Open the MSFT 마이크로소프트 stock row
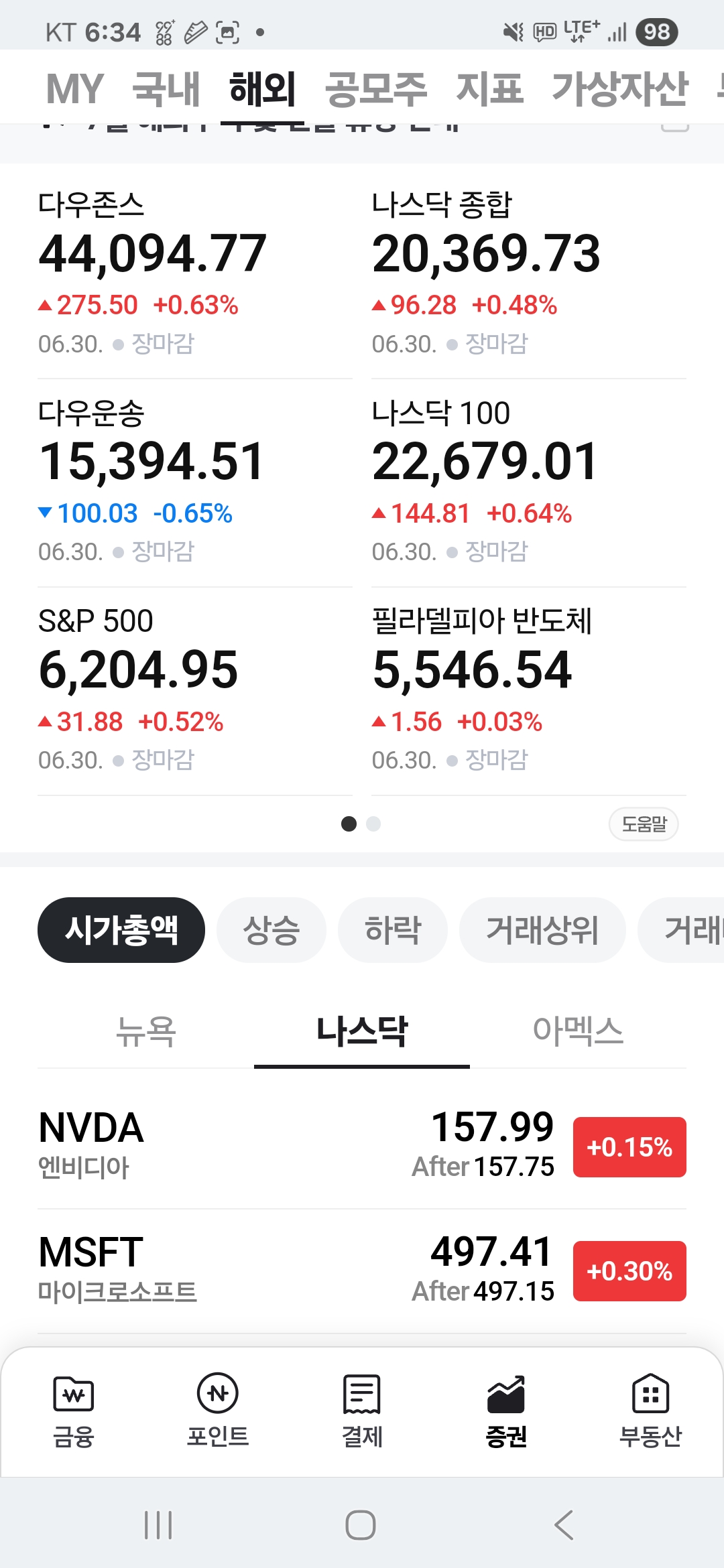The height and width of the screenshot is (1568, 724). click(x=362, y=1271)
